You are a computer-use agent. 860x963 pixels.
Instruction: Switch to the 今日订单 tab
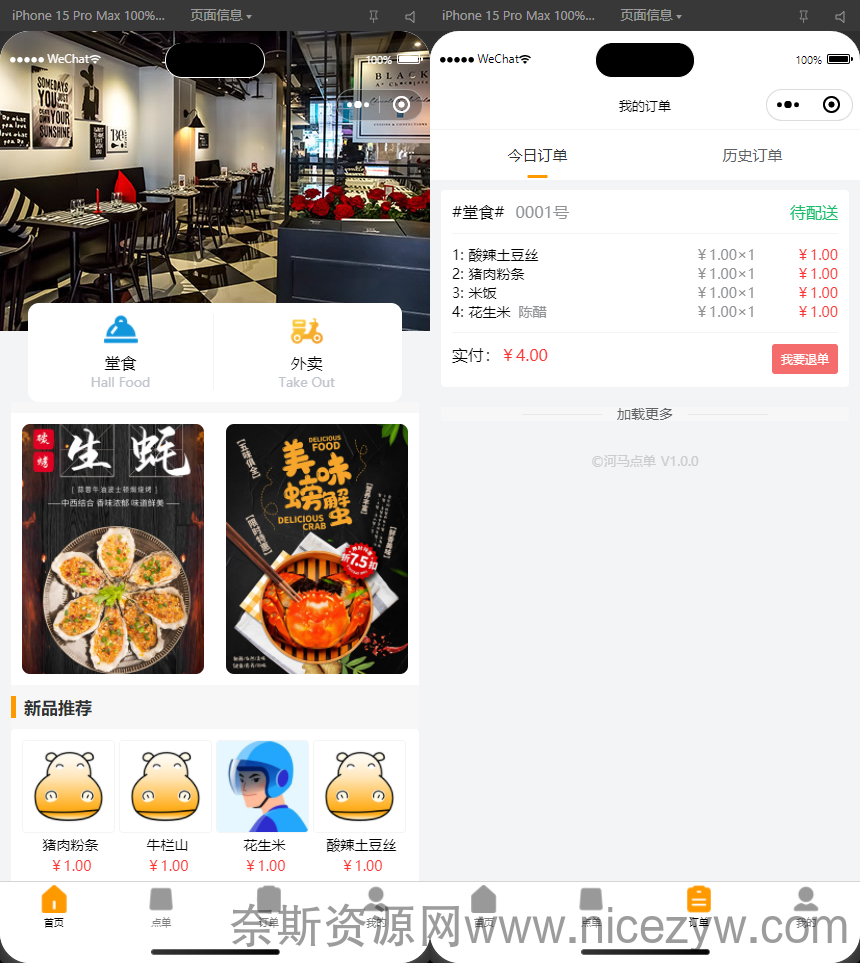[x=537, y=156]
